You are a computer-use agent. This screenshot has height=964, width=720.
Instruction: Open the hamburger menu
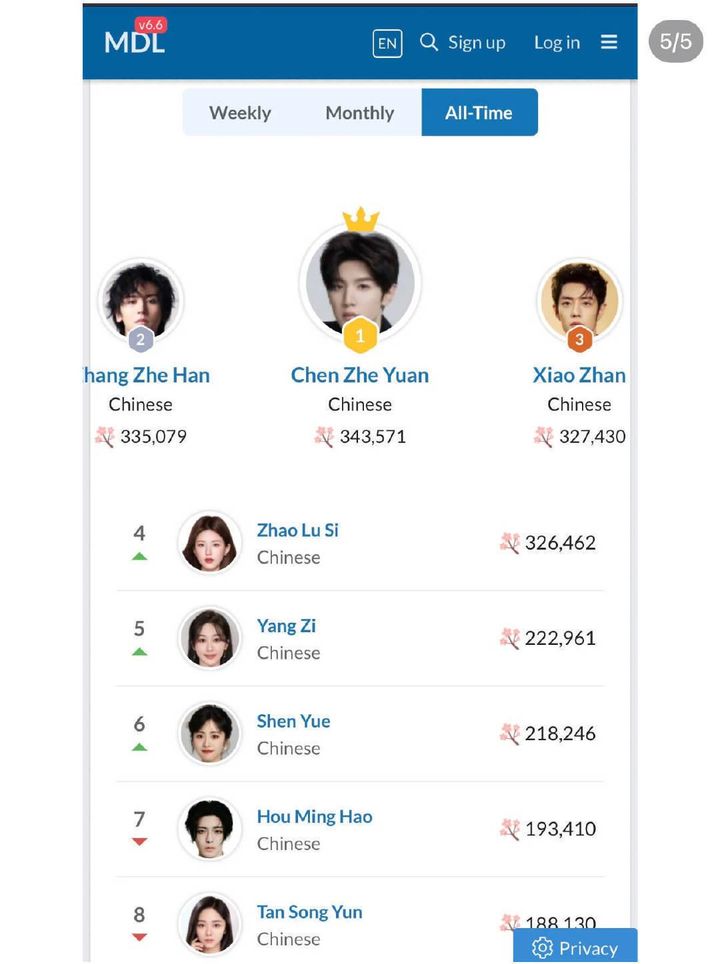point(609,42)
